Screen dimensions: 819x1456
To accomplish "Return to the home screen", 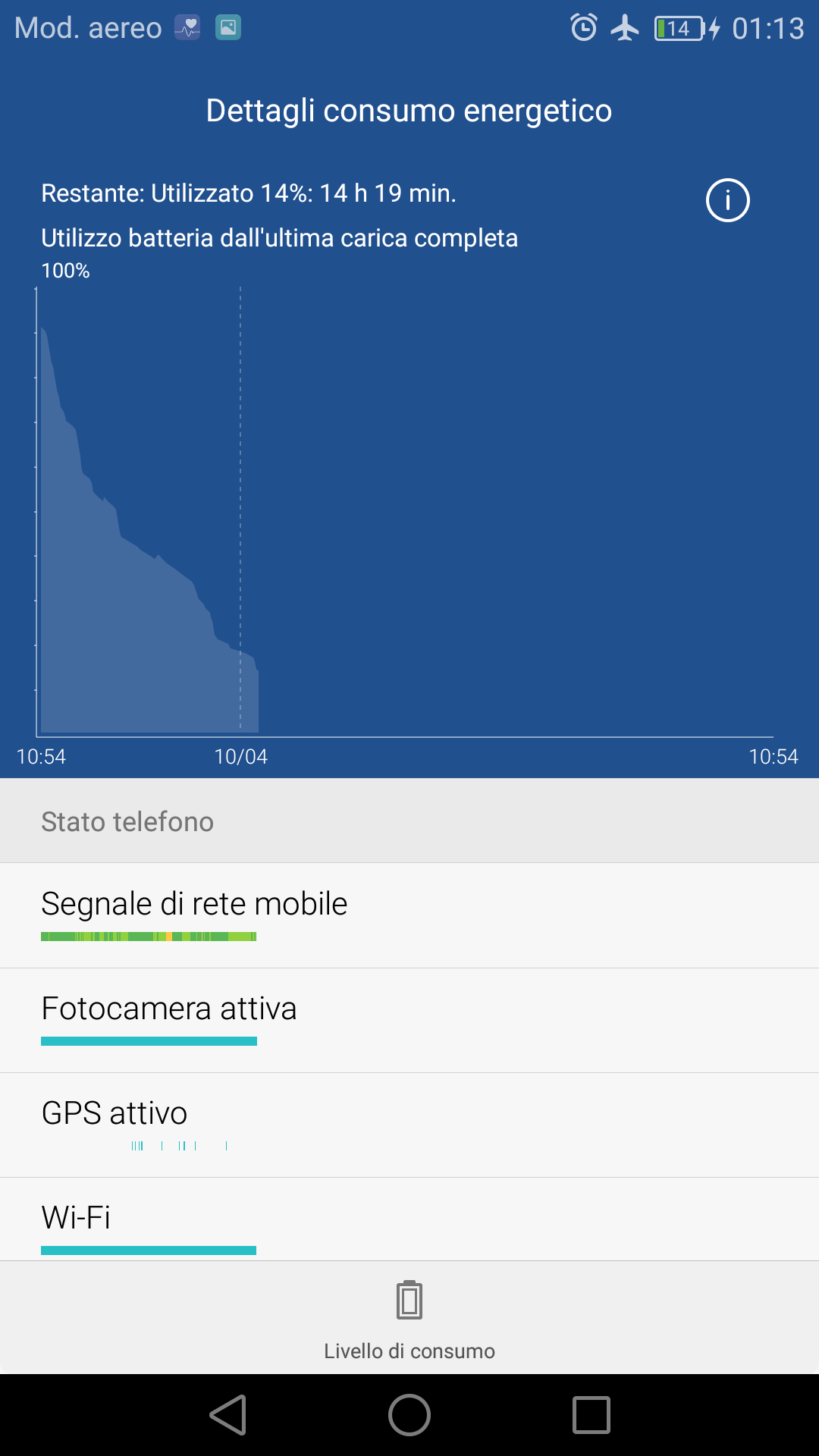I will (409, 1415).
